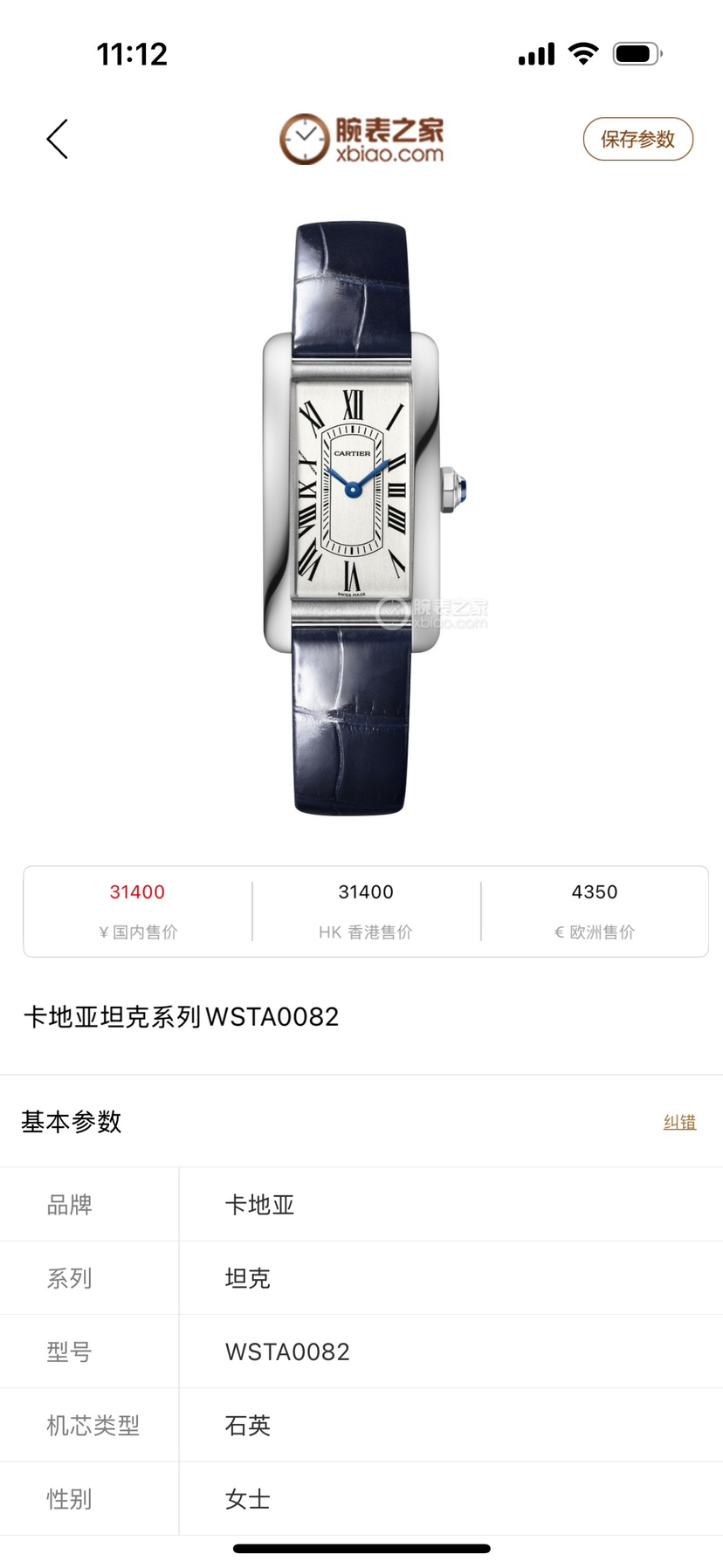Tap the 保存参数 button
Image resolution: width=723 pixels, height=1568 pixels.
click(637, 140)
